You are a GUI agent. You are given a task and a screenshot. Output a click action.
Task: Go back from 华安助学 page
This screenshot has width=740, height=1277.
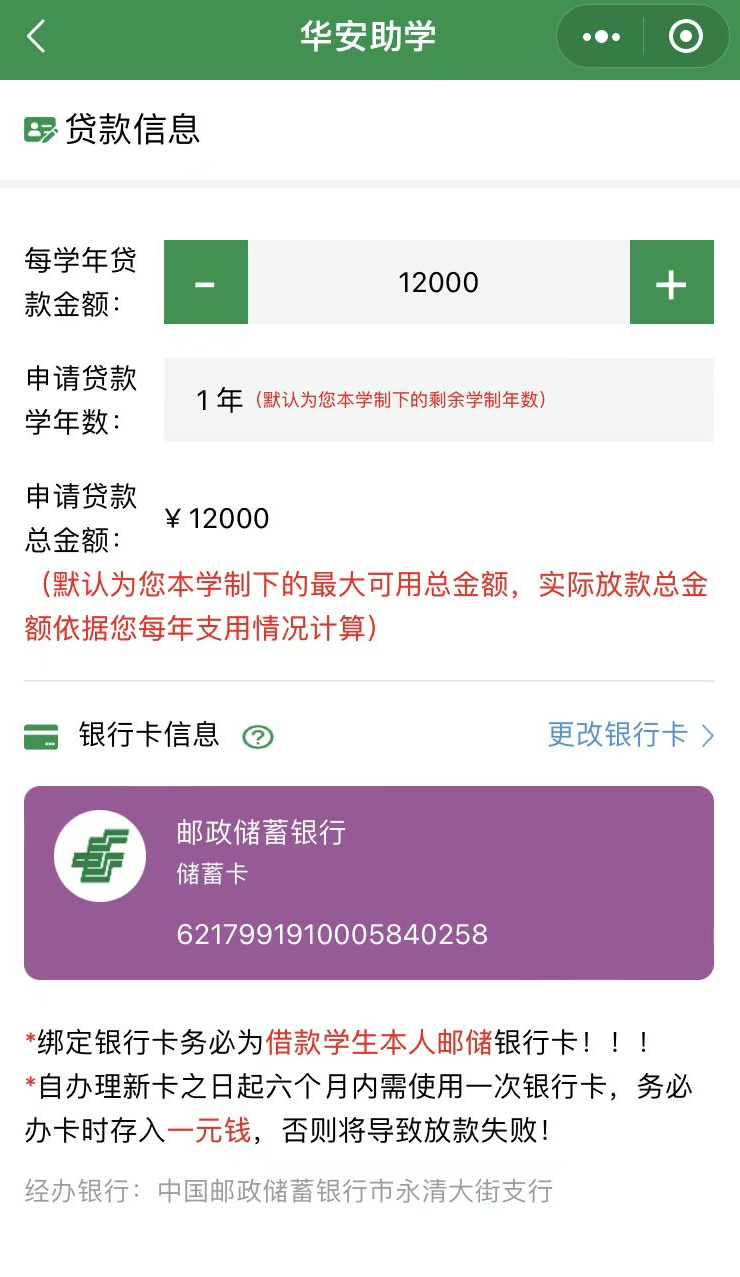[x=36, y=38]
